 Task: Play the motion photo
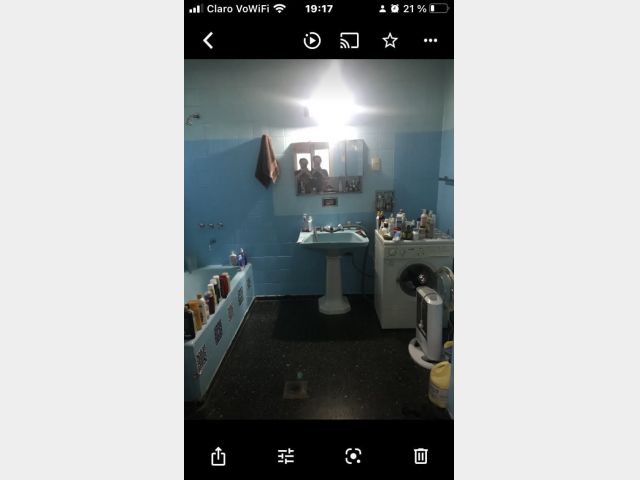(x=312, y=41)
